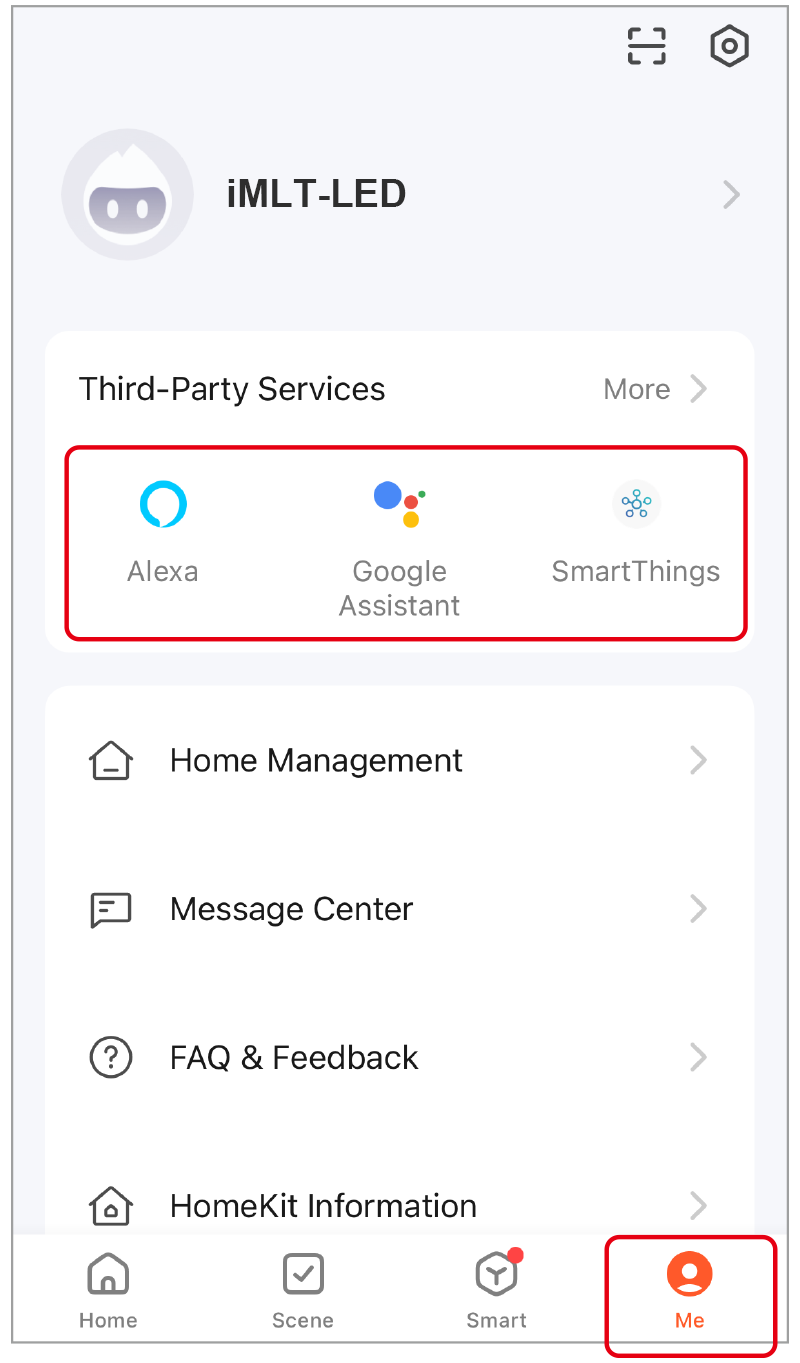Image resolution: width=800 pixels, height=1363 pixels.
Task: Expand the iMLT-LED account details
Action: click(x=731, y=195)
